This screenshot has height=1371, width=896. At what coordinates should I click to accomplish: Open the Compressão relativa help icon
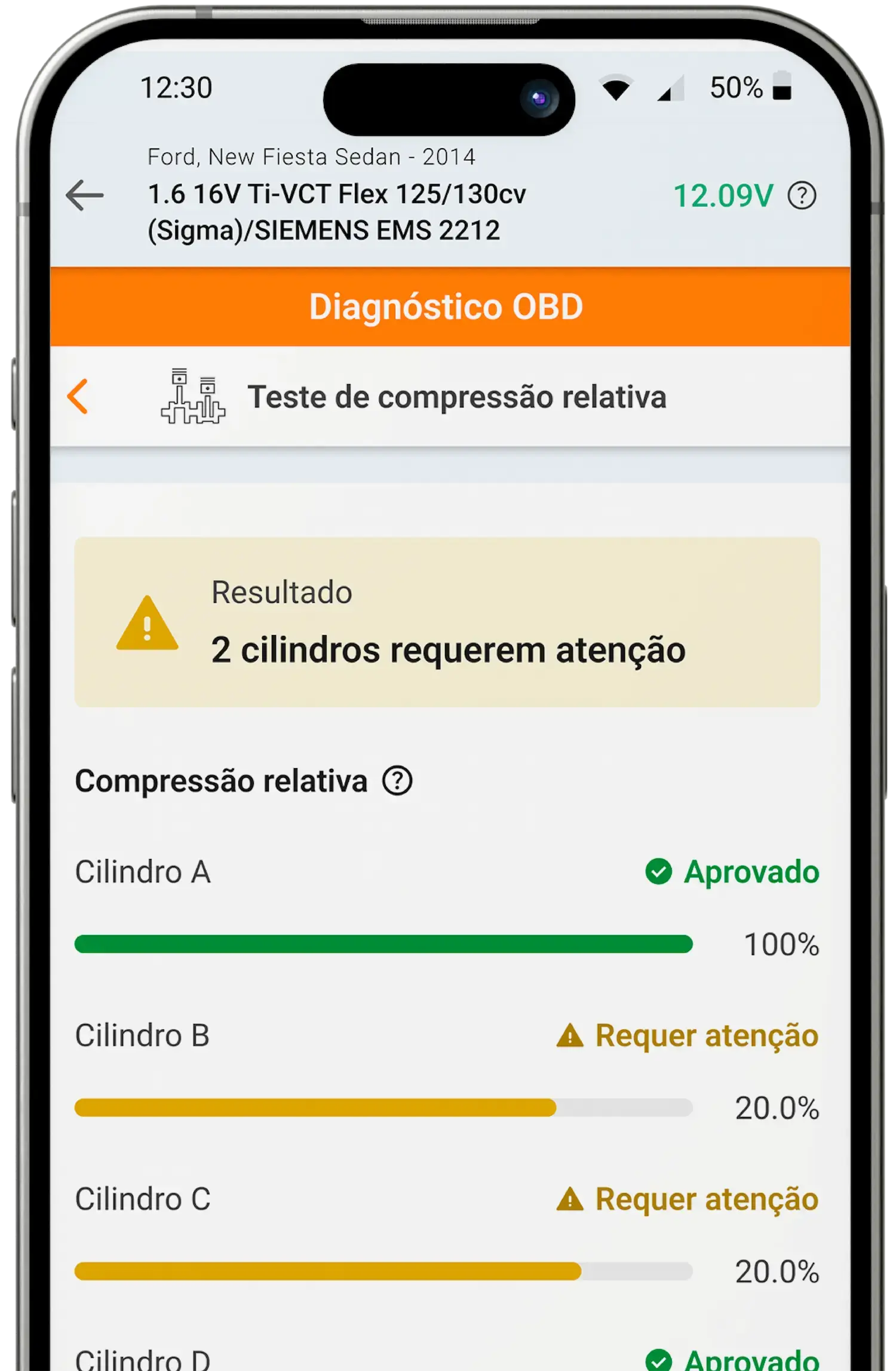click(x=397, y=781)
